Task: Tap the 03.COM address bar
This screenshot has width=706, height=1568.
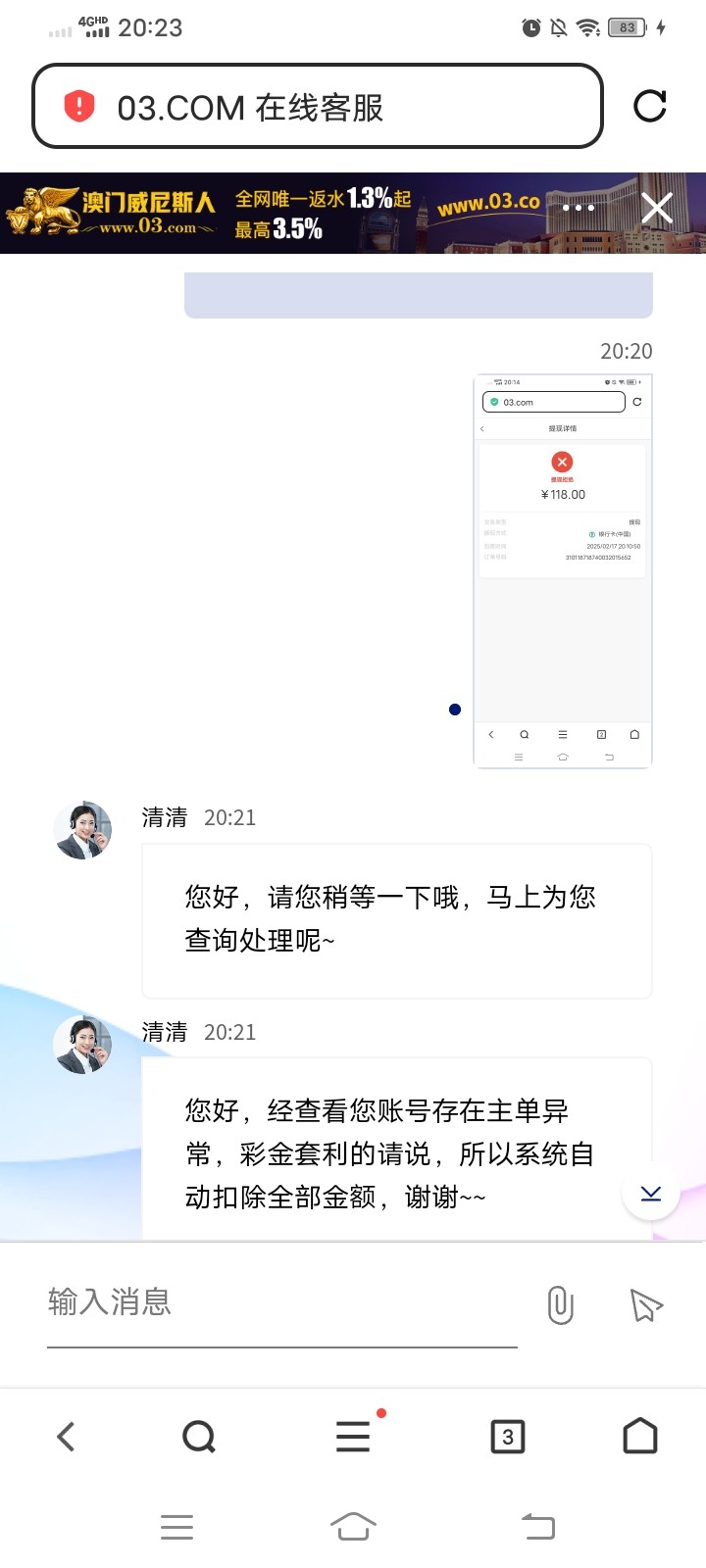Action: tap(317, 107)
